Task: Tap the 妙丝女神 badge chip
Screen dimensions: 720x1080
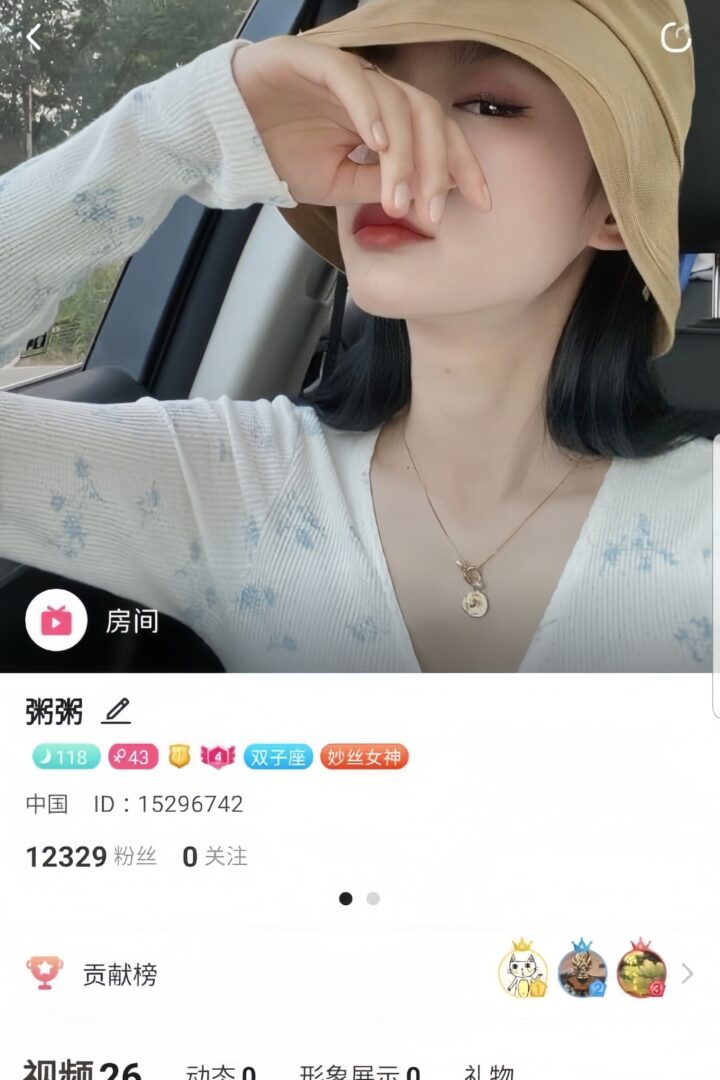Action: 364,757
